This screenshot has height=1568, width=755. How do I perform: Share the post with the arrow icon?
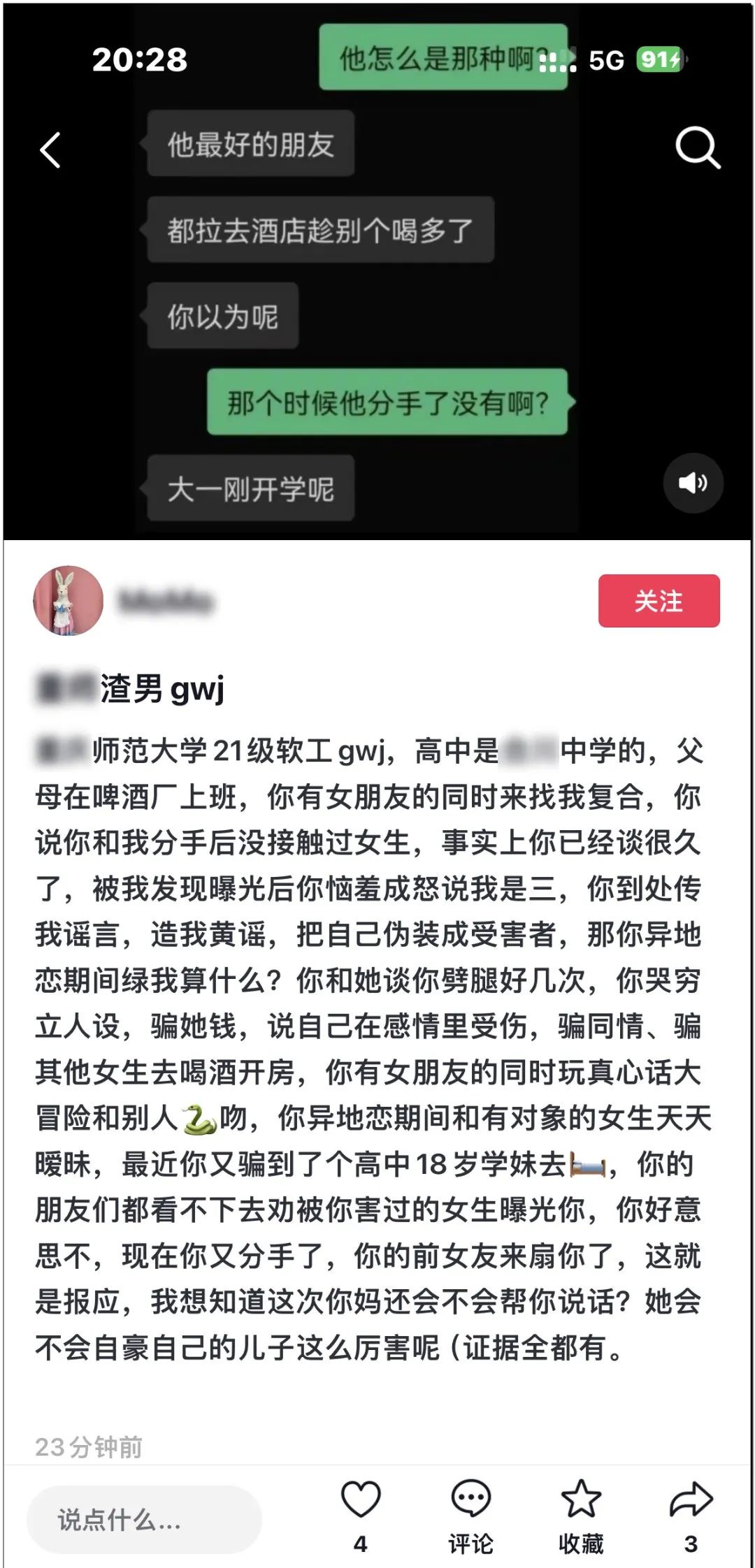pyautogui.click(x=691, y=1500)
